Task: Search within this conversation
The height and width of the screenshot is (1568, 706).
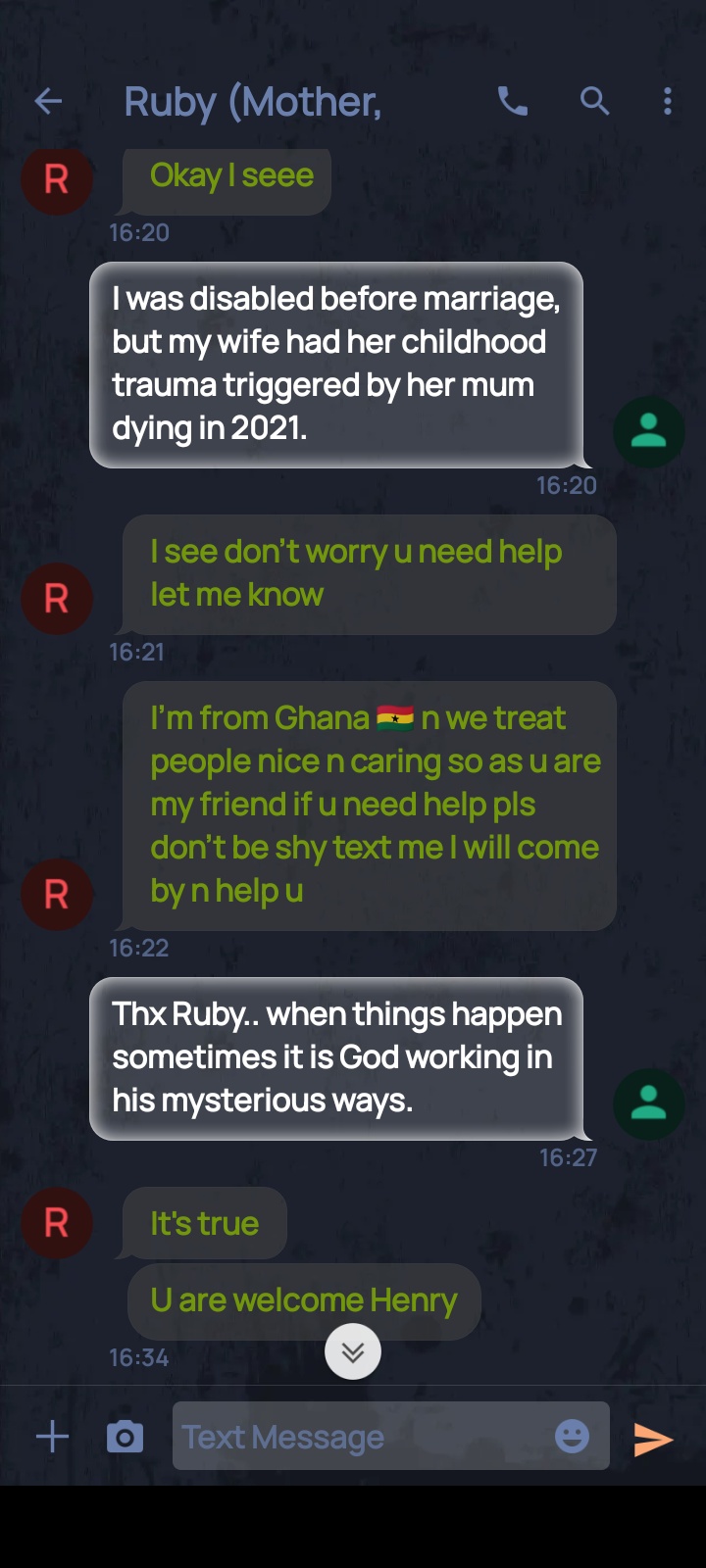Action: click(x=594, y=101)
